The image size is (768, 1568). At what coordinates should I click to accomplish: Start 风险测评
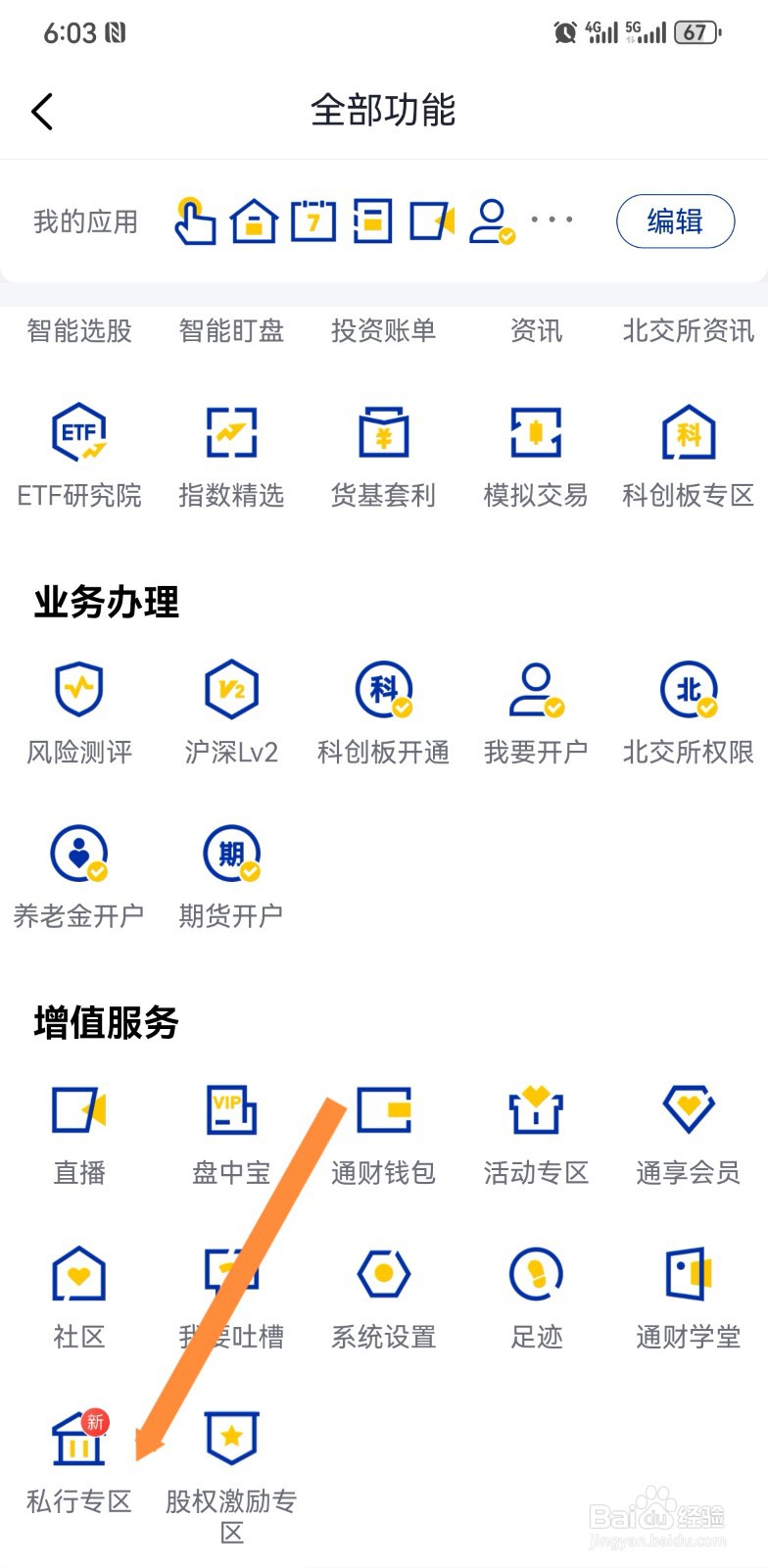pos(79,713)
